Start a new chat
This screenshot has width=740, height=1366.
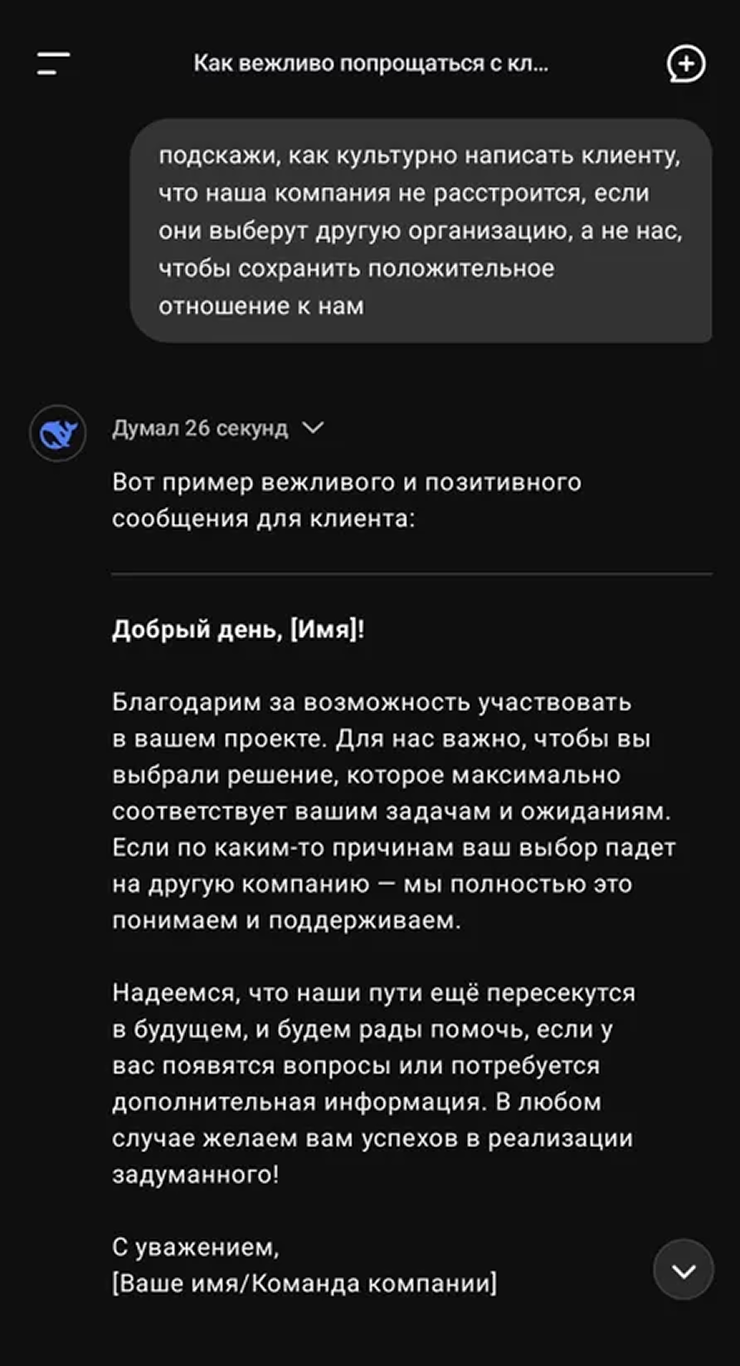click(x=686, y=64)
